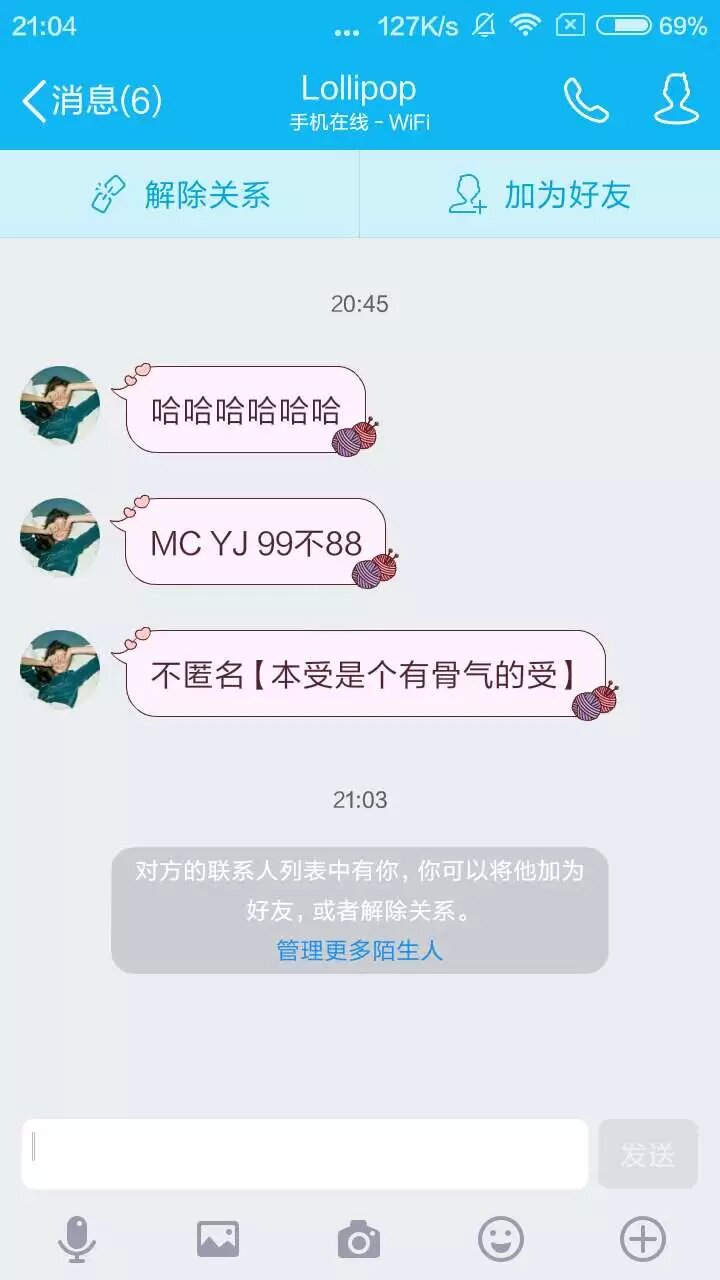The width and height of the screenshot is (720, 1280).
Task: Open the emoji panel
Action: 501,1240
